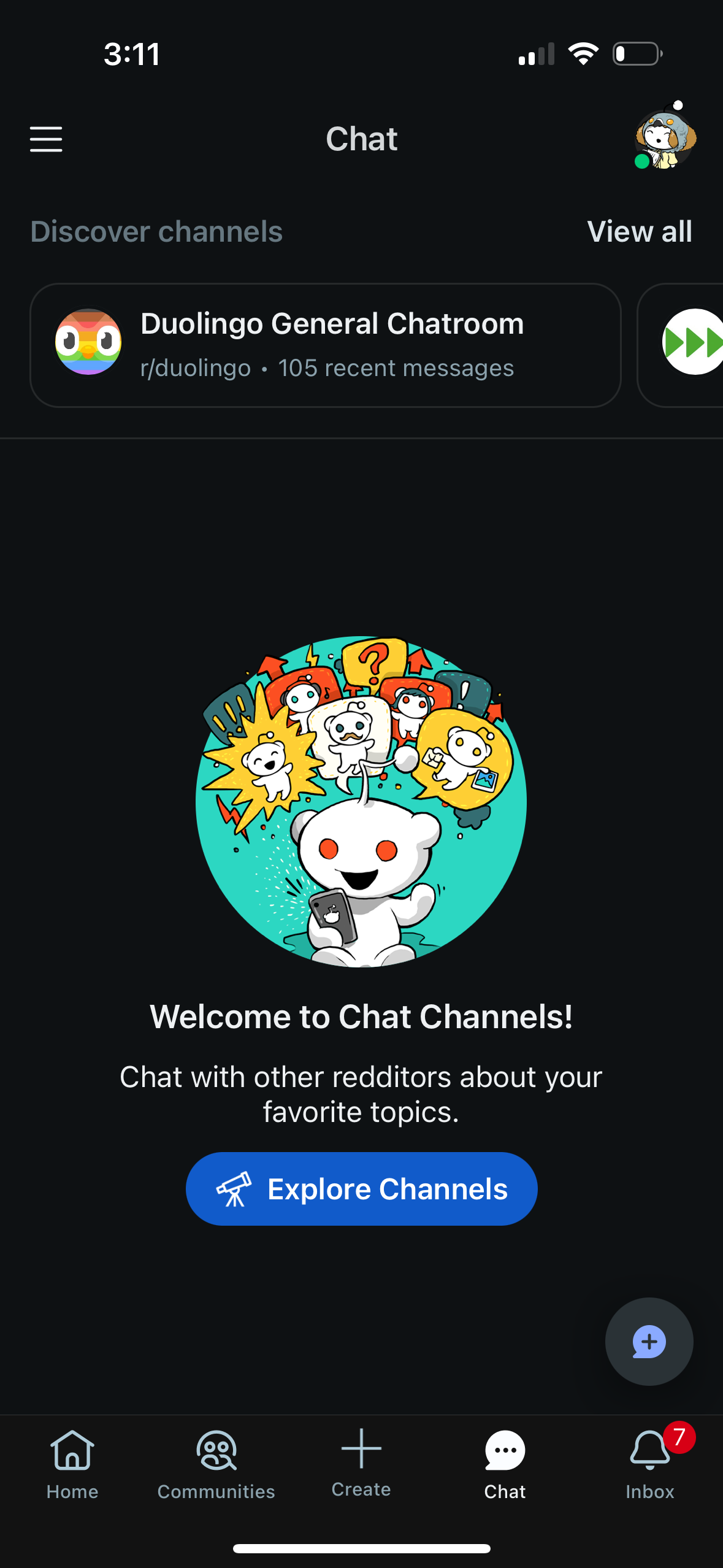Tap the Discover channels section heading

157,232
